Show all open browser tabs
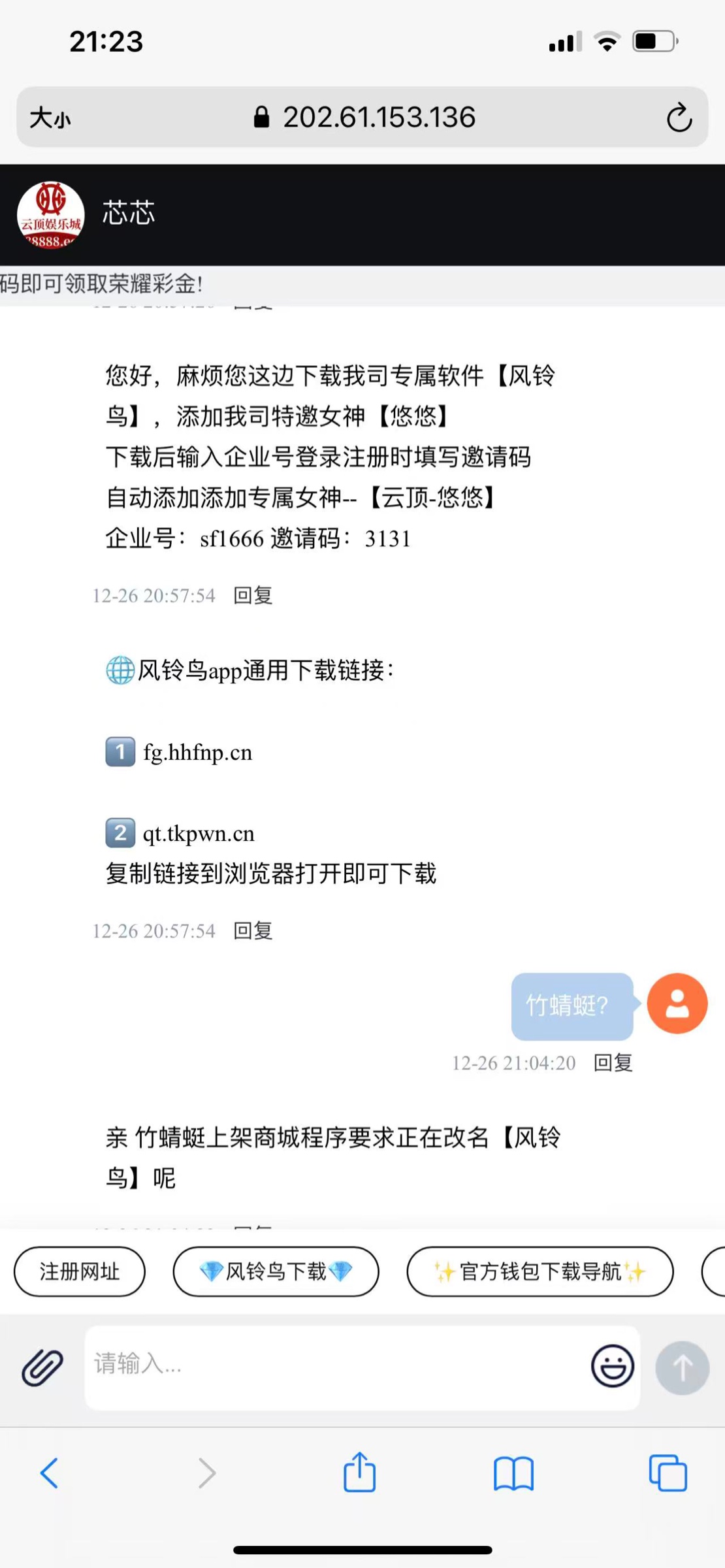This screenshot has height=1568, width=725. pyautogui.click(x=668, y=1473)
